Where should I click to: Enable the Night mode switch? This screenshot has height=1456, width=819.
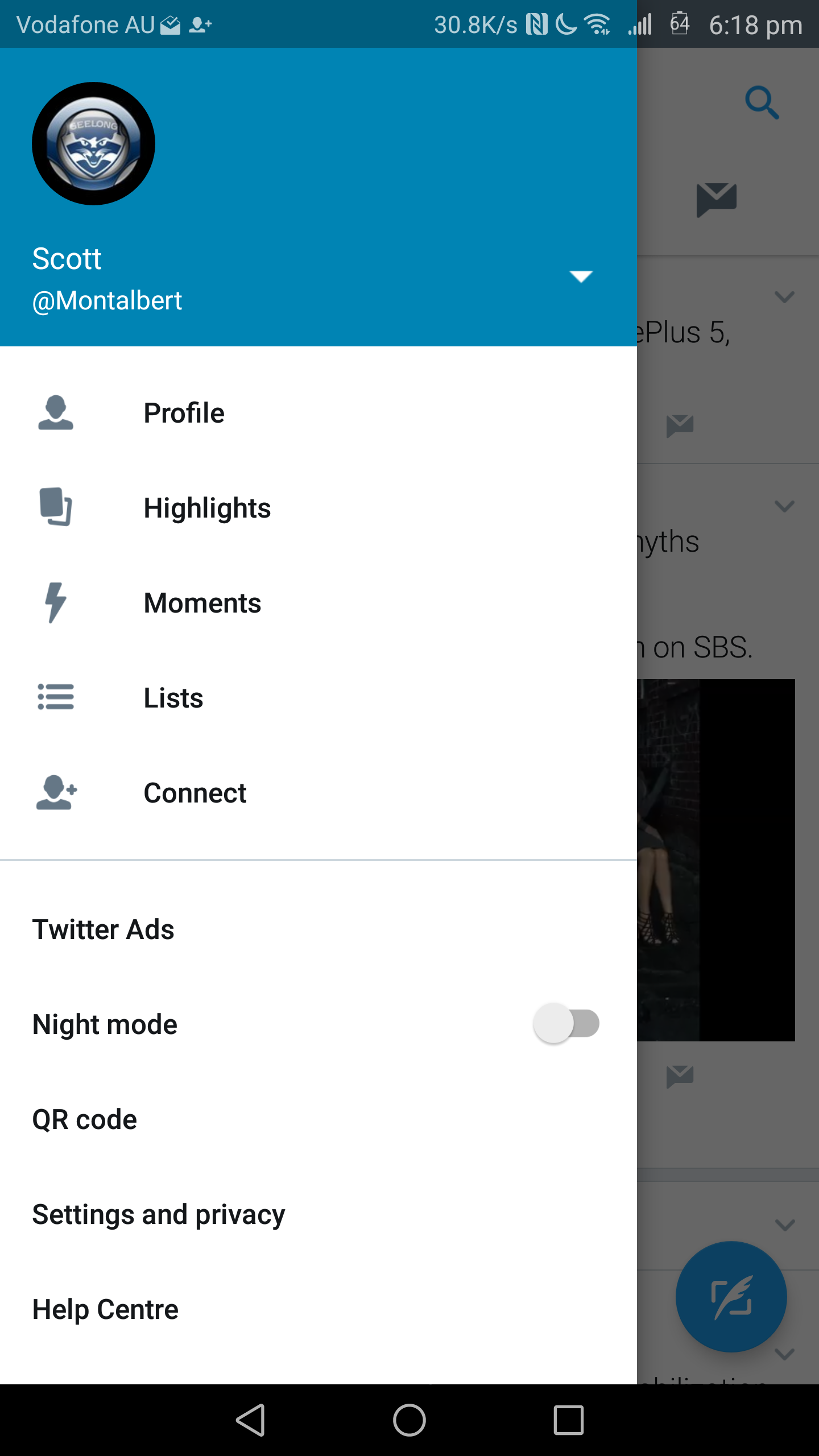(x=566, y=1024)
